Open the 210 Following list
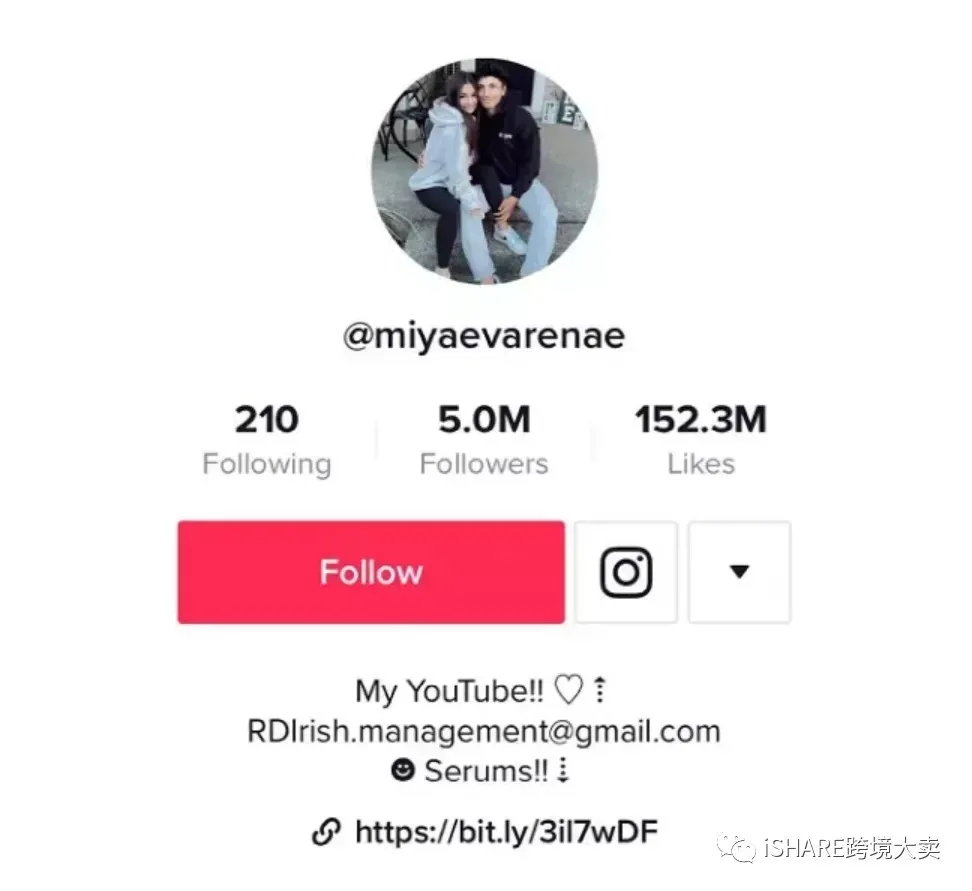This screenshot has height=891, width=972. pyautogui.click(x=266, y=440)
